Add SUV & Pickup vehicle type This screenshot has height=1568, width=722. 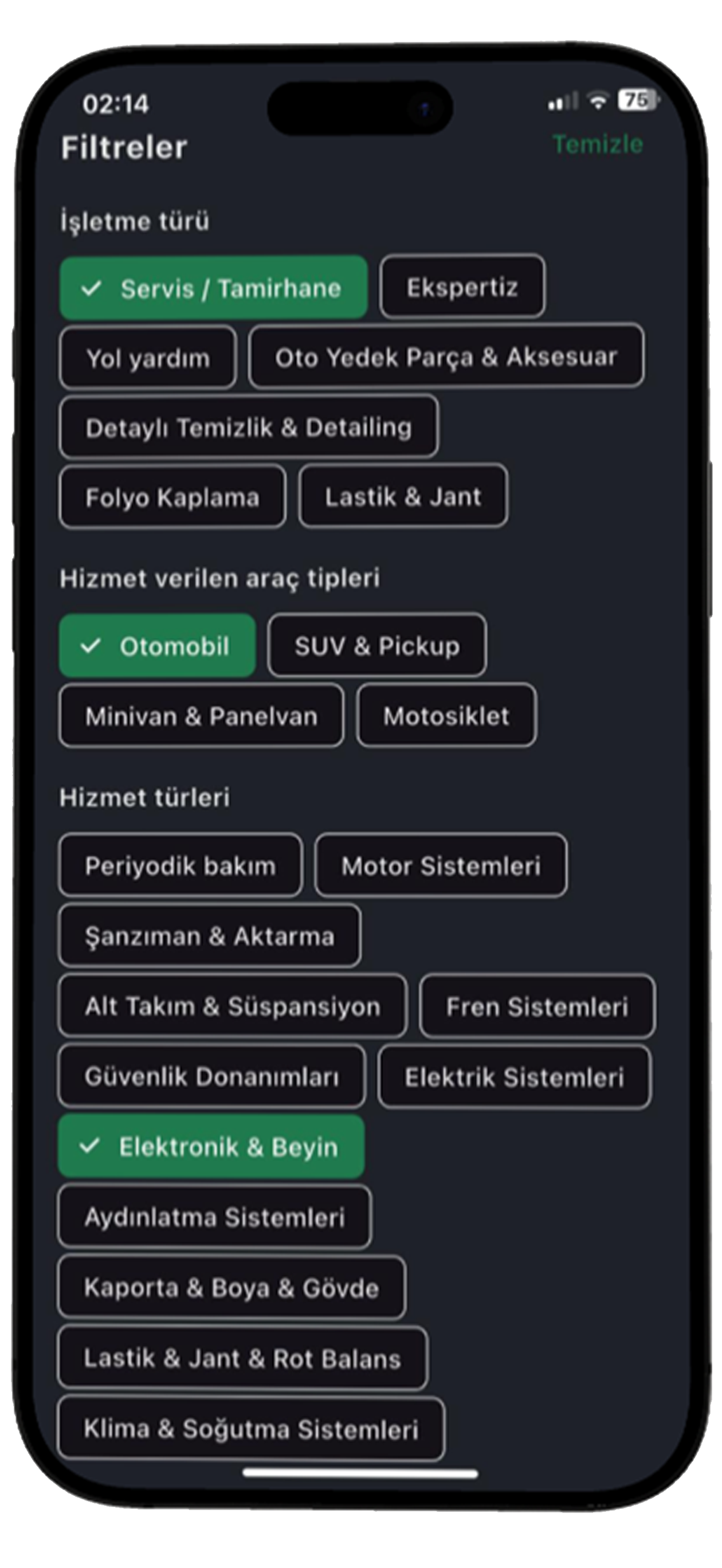click(x=377, y=645)
